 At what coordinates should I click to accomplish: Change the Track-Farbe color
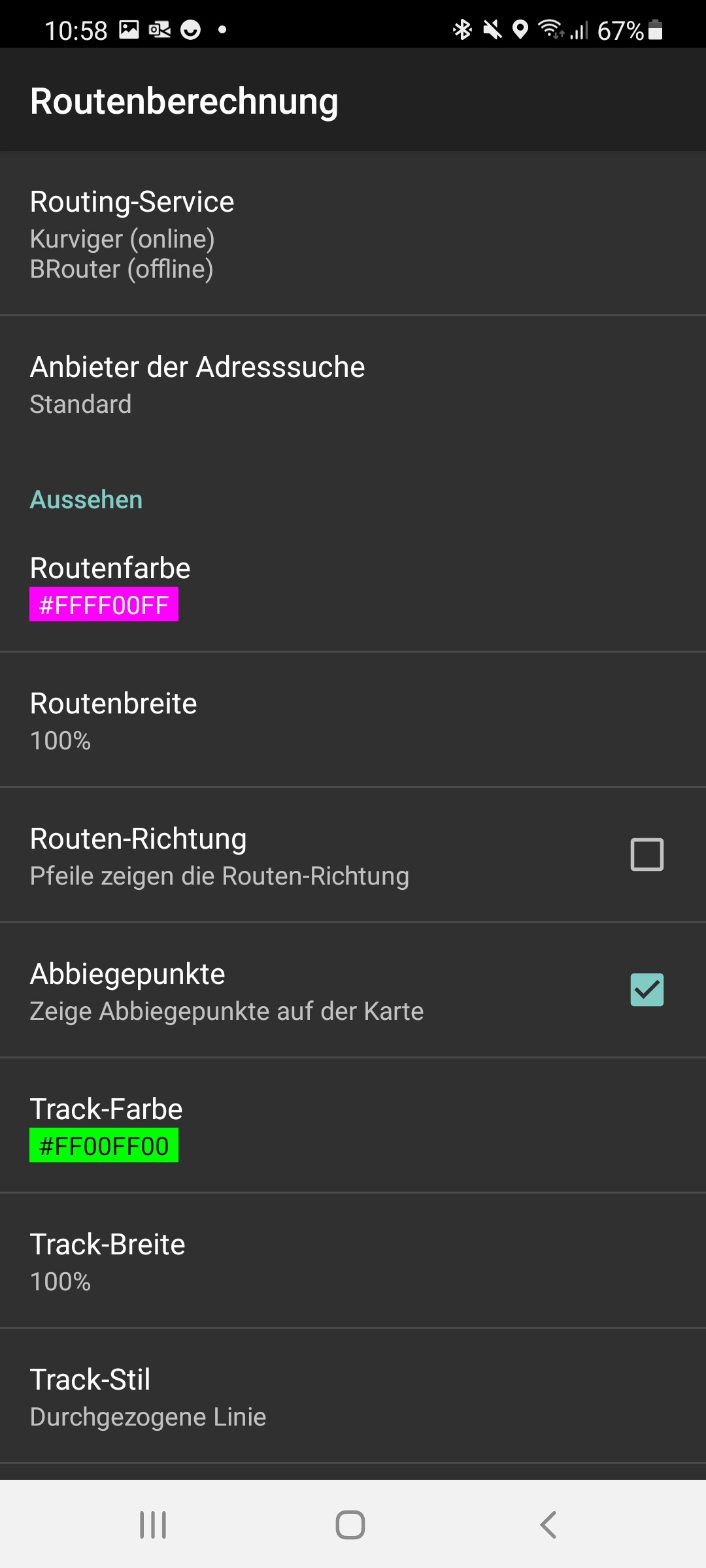[353, 1126]
